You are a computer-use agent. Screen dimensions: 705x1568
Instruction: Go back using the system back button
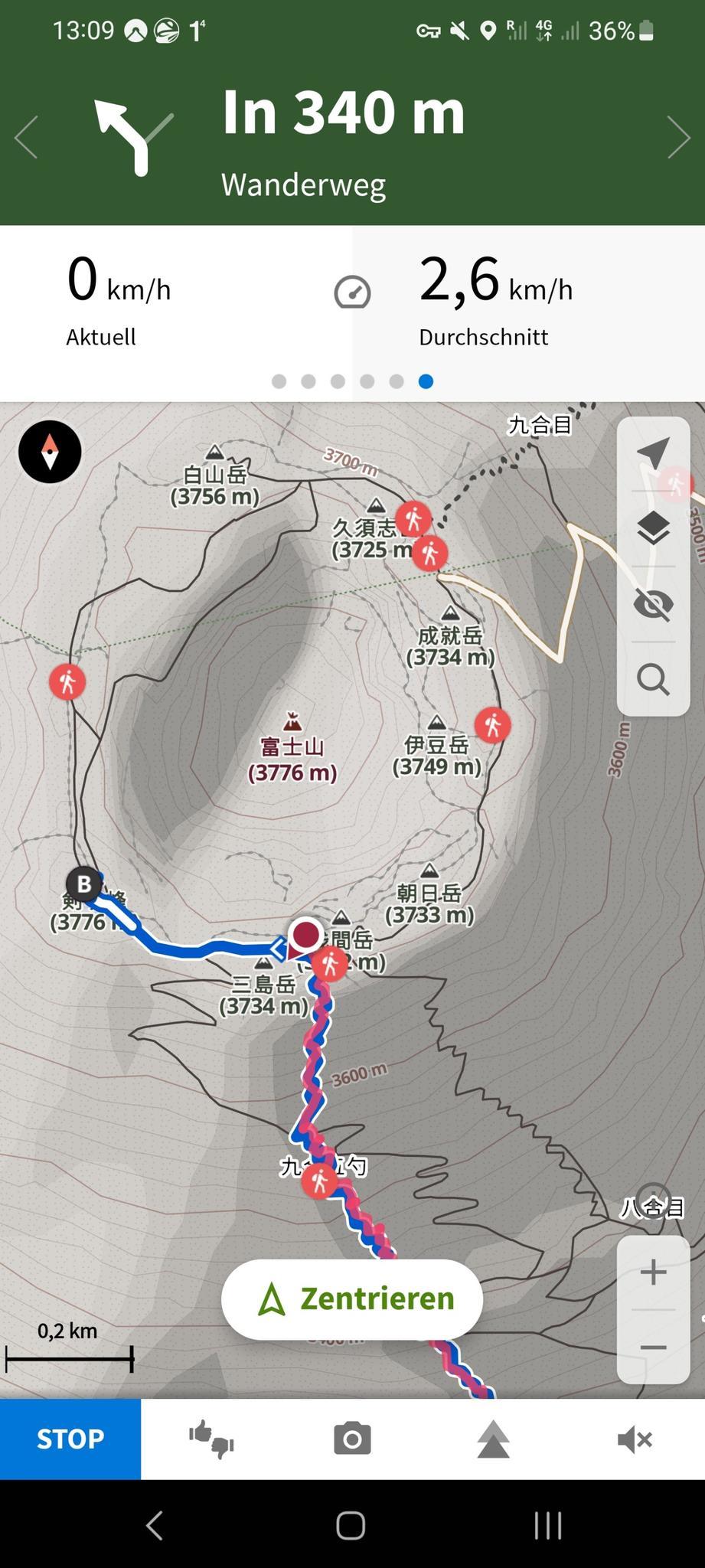tap(155, 1525)
